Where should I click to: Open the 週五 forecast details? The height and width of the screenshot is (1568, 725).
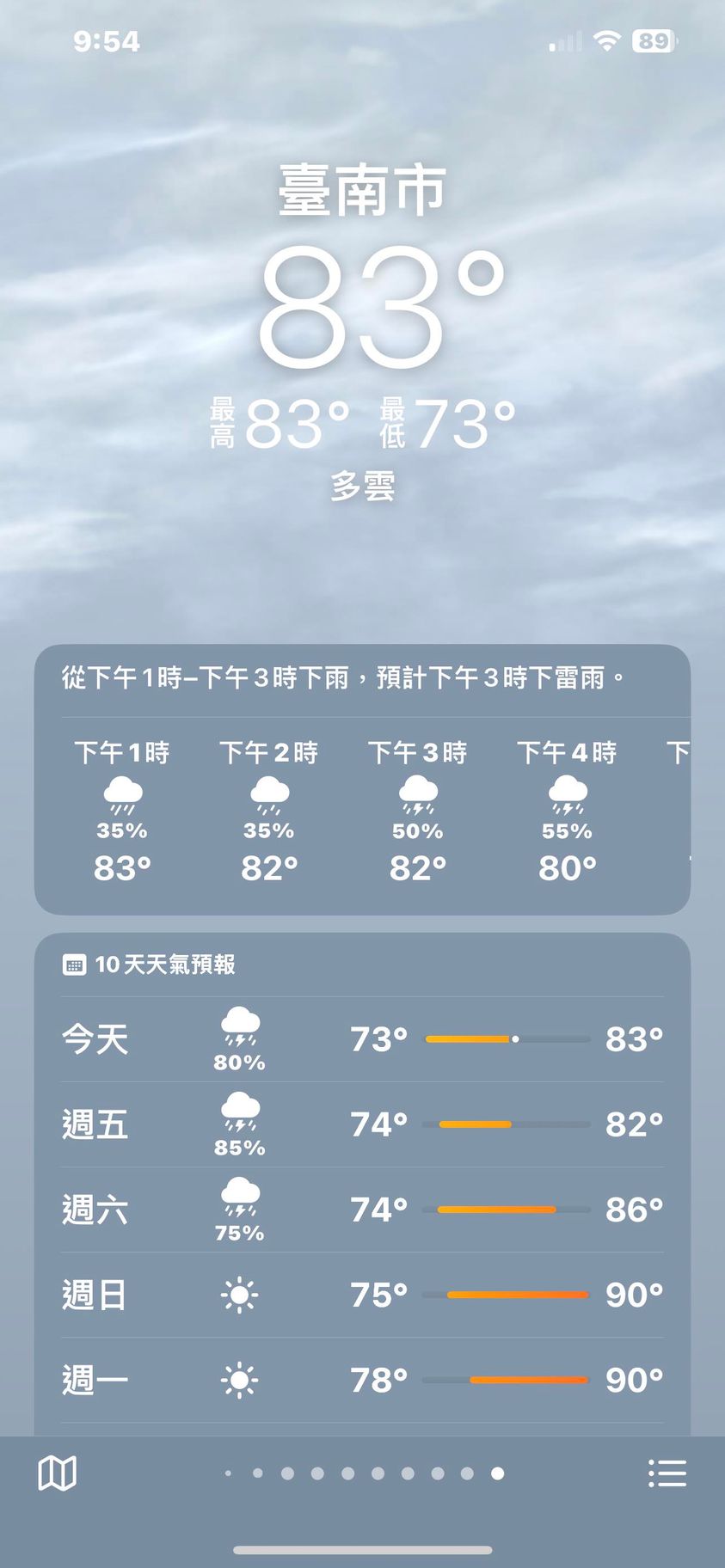tap(362, 1124)
